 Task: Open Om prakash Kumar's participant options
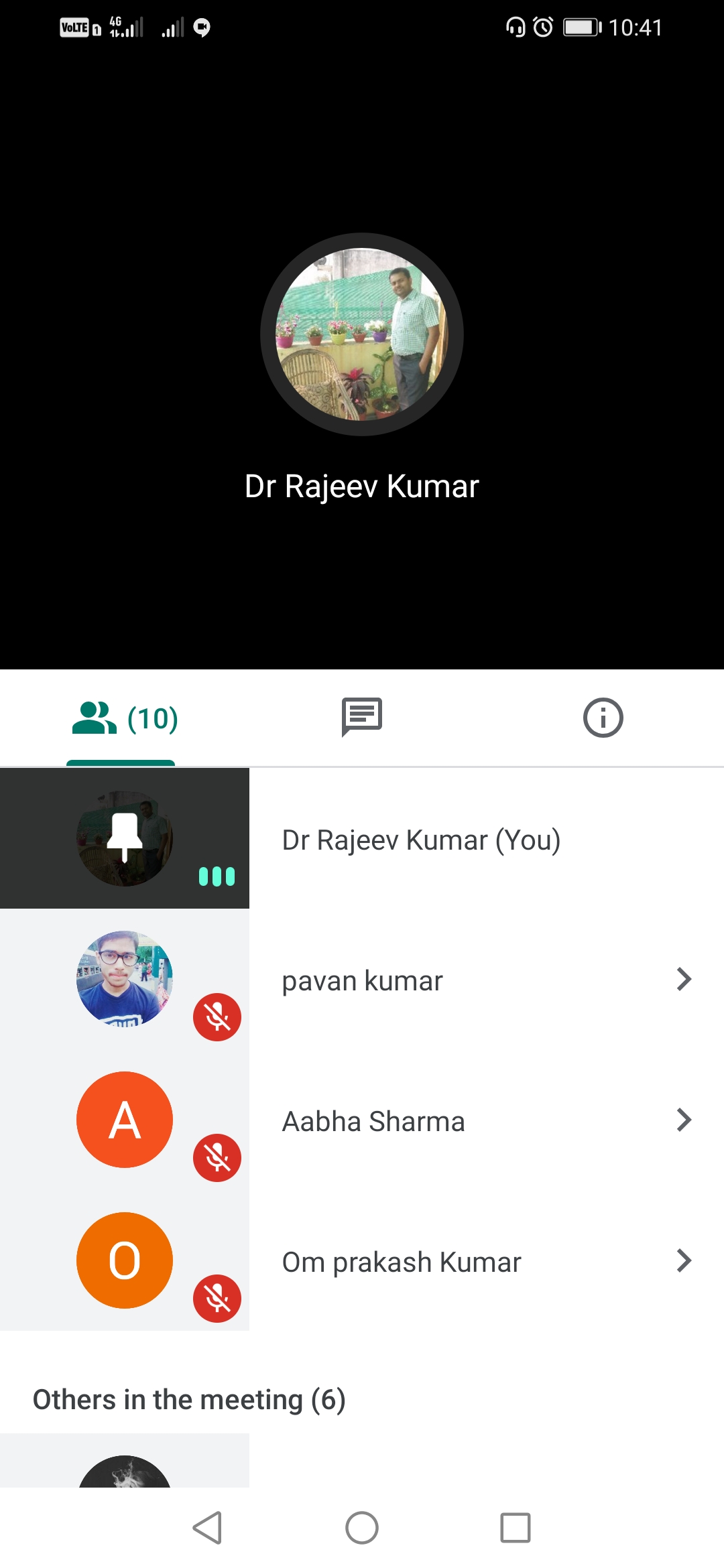click(x=683, y=1261)
